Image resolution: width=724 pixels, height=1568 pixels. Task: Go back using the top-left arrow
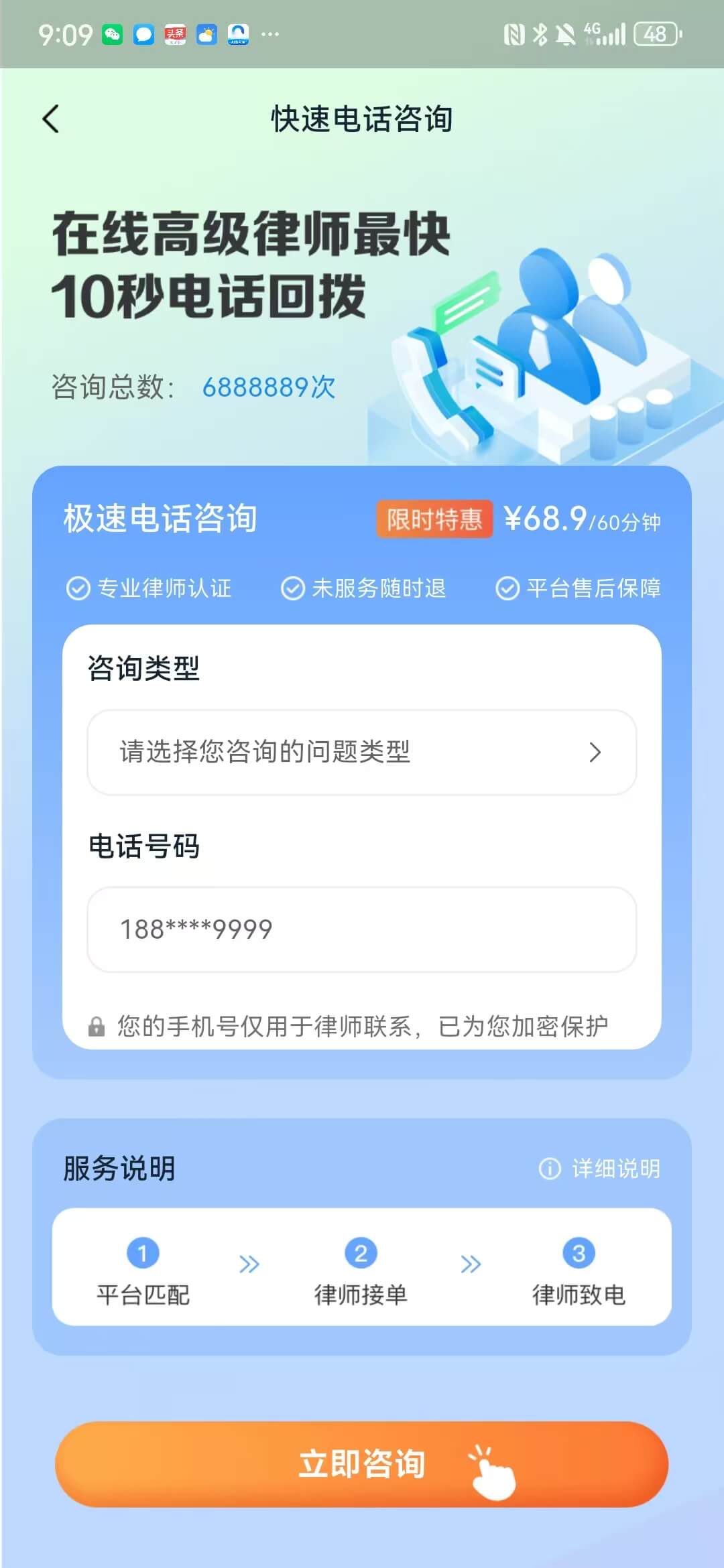pos(51,119)
